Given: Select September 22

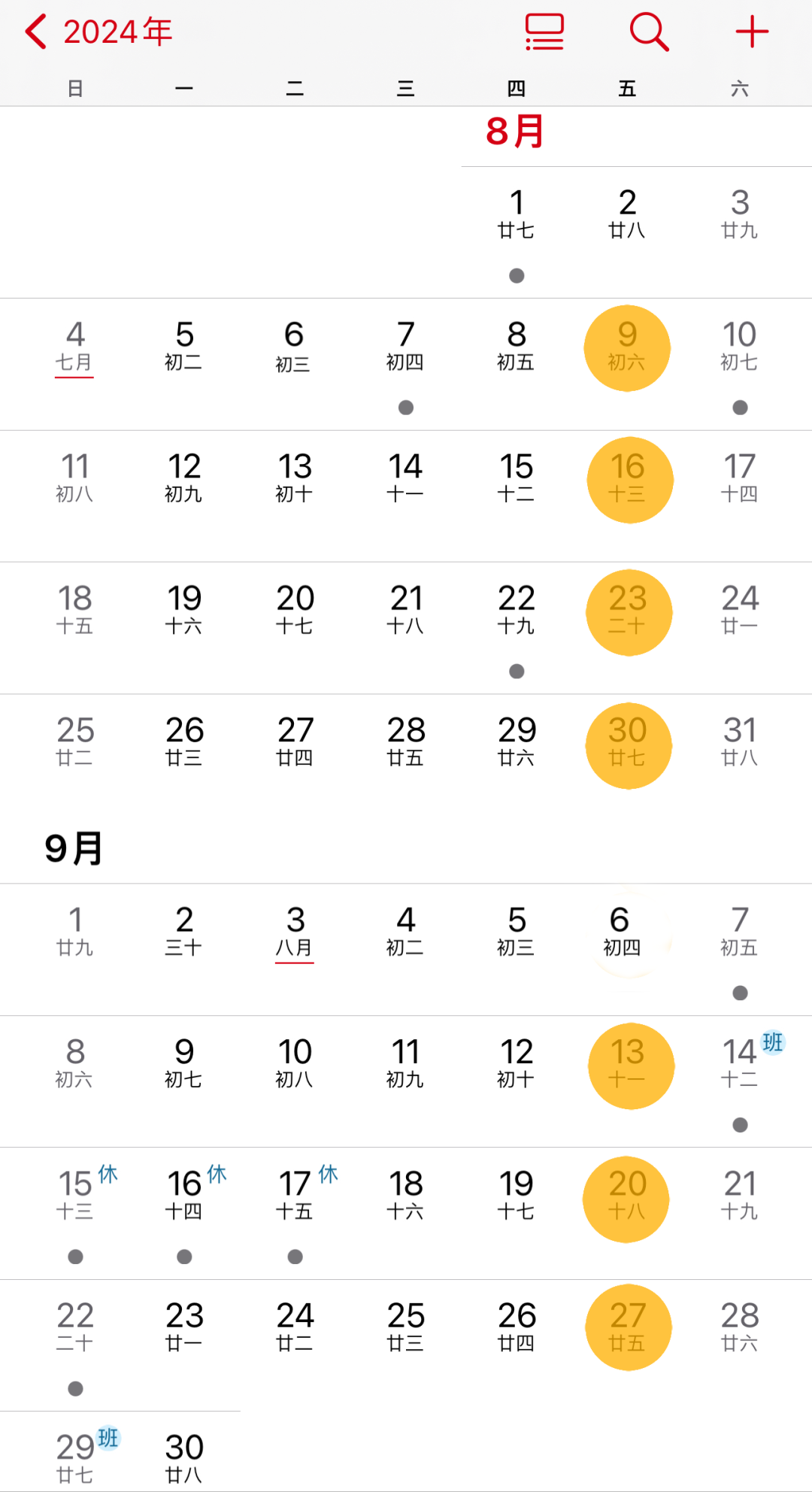Looking at the screenshot, I should coord(75,1327).
